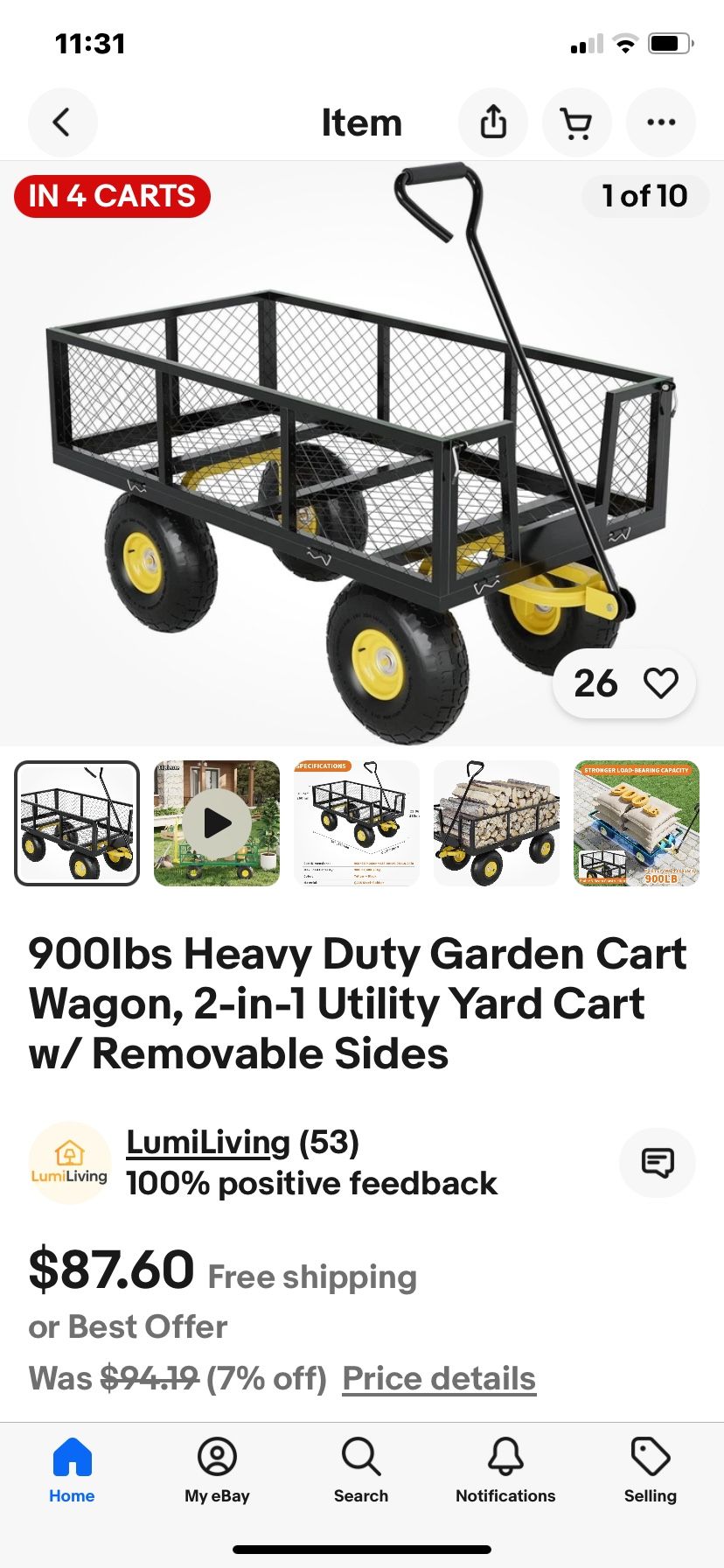Play the product video thumbnail

(217, 823)
